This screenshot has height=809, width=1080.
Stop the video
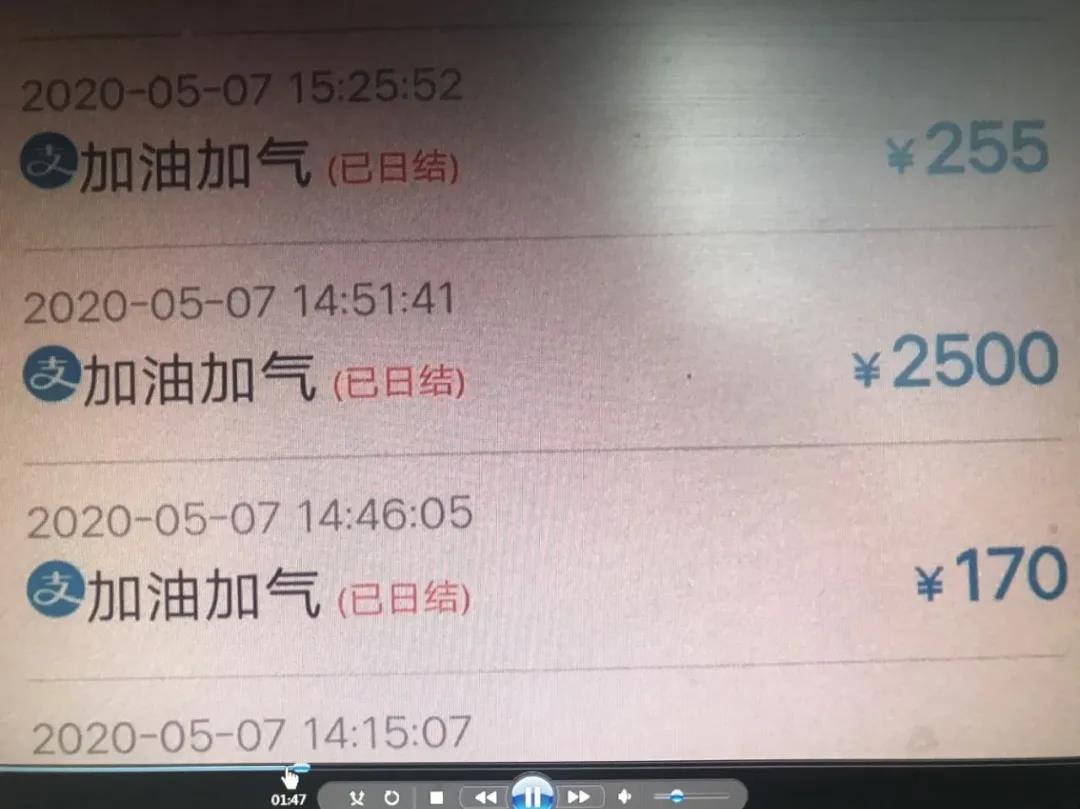pyautogui.click(x=436, y=798)
